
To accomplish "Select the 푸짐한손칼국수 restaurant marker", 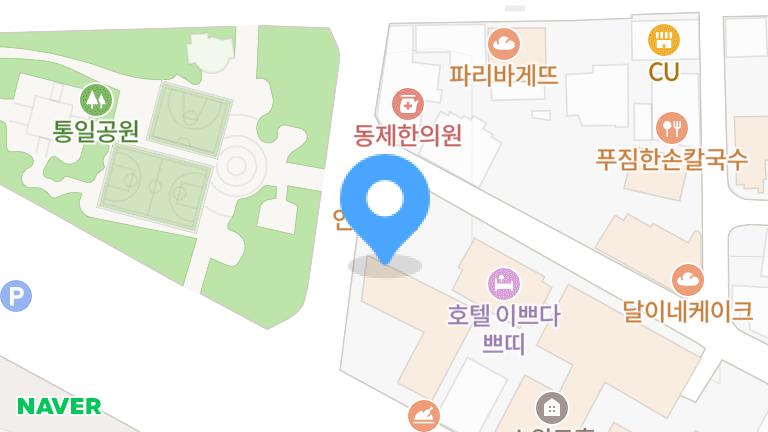I will pos(671,127).
